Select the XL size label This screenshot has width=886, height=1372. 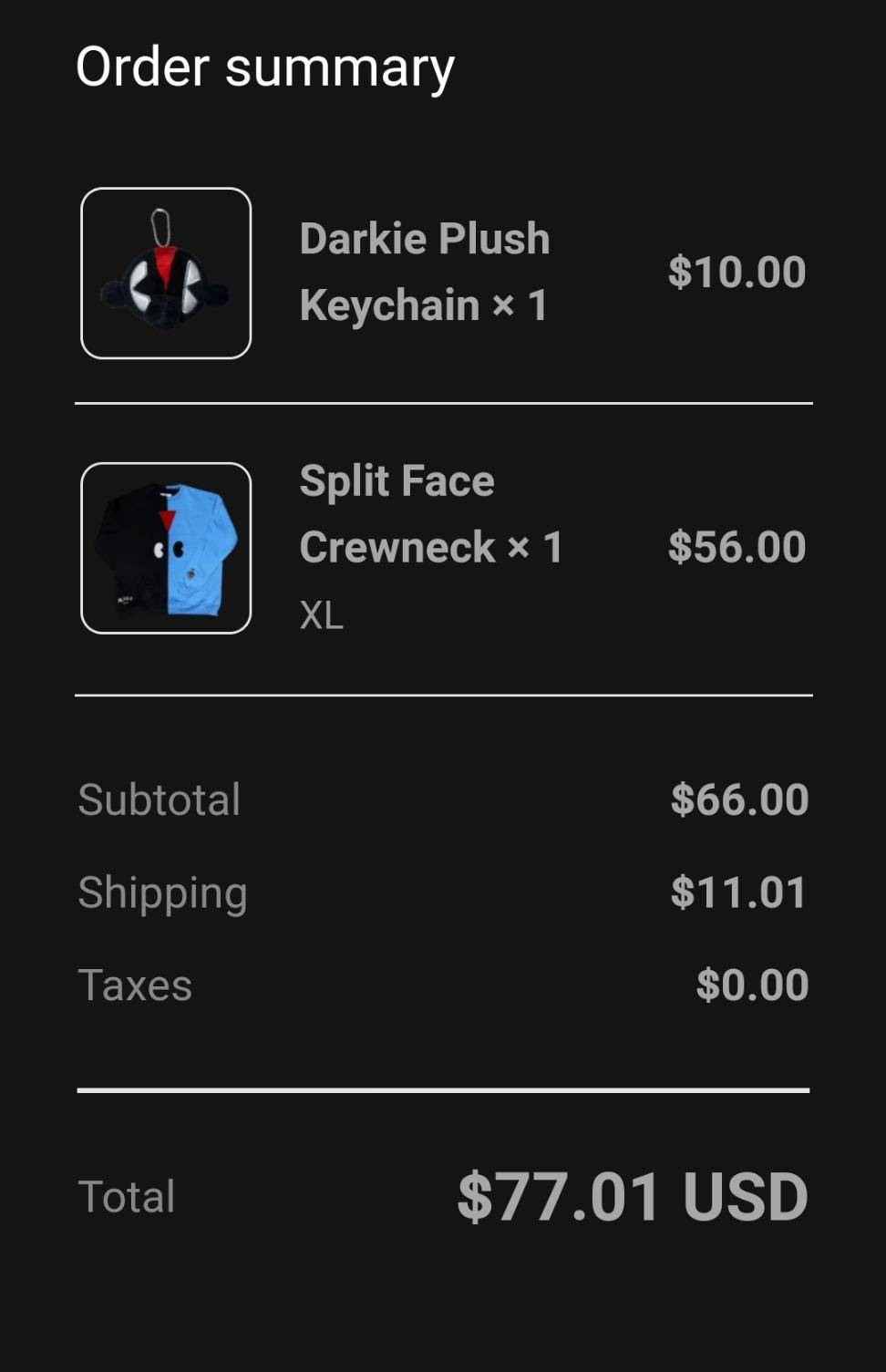321,616
